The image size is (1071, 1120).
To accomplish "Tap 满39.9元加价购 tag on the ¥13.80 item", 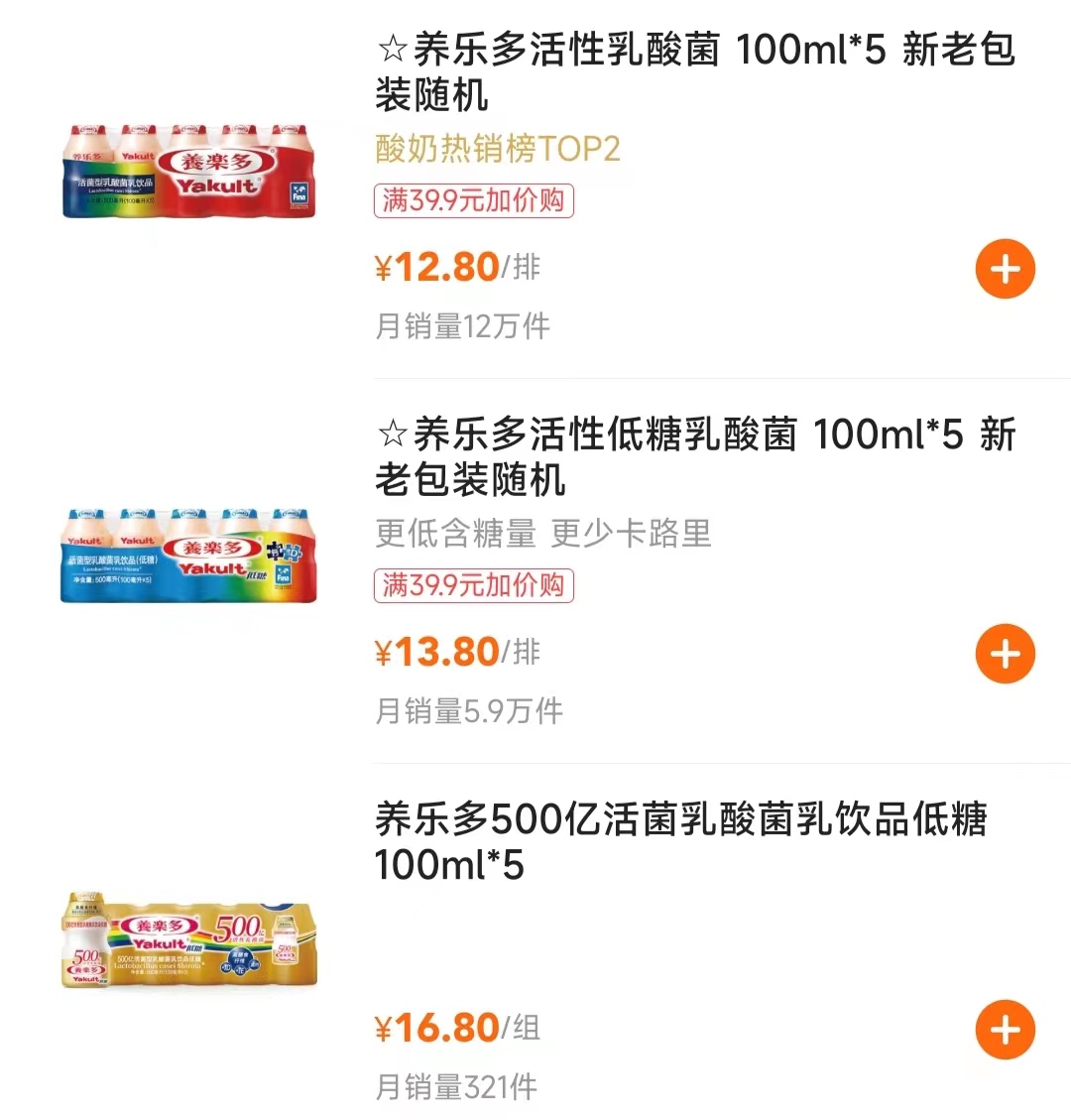I will pos(474,585).
